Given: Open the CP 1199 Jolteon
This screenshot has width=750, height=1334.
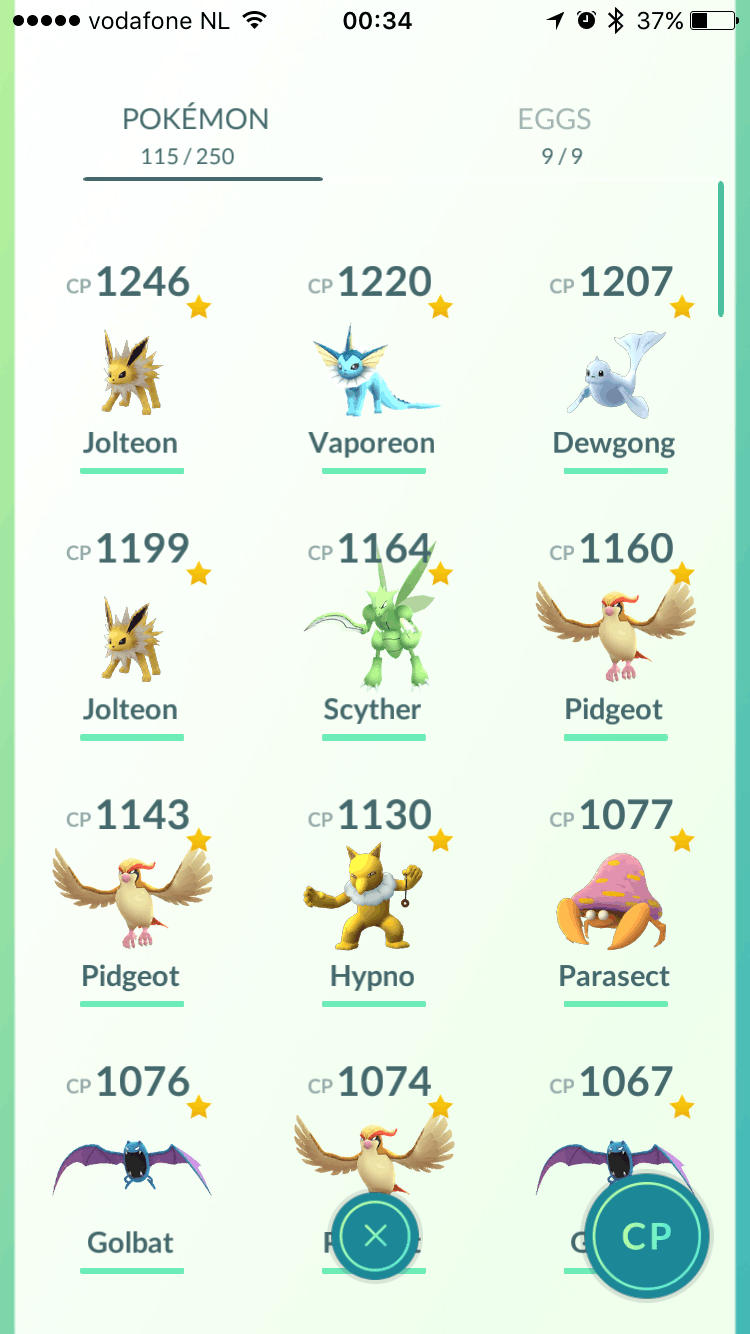Looking at the screenshot, I should 132,634.
